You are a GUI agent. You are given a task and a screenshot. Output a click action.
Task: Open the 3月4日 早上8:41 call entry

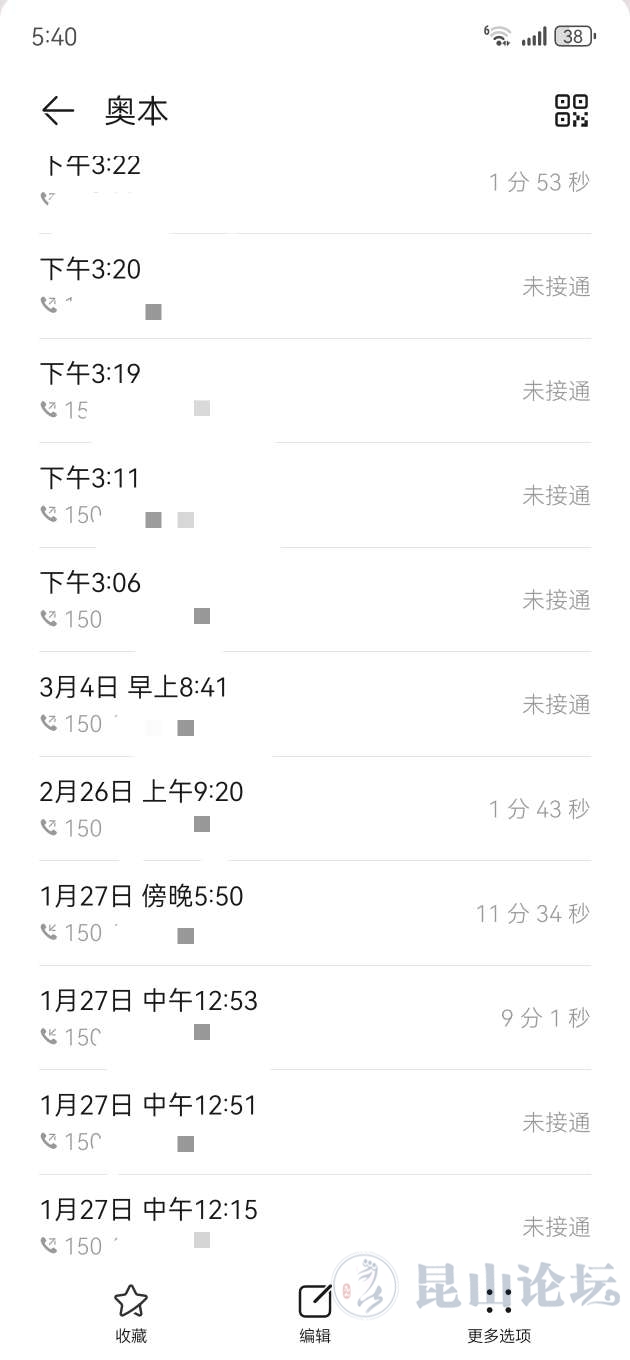[315, 704]
